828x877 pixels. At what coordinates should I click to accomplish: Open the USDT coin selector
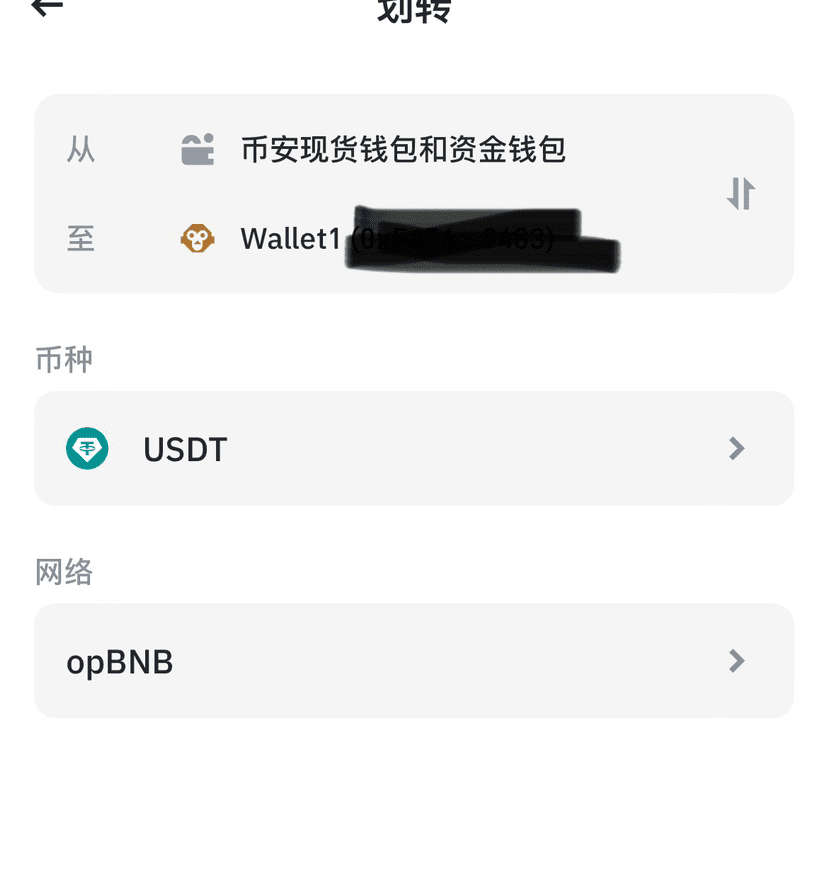tap(414, 448)
